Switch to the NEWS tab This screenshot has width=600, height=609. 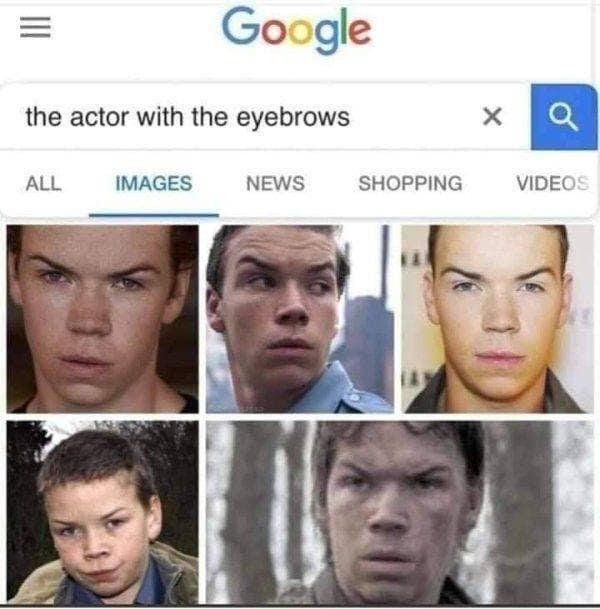[275, 183]
